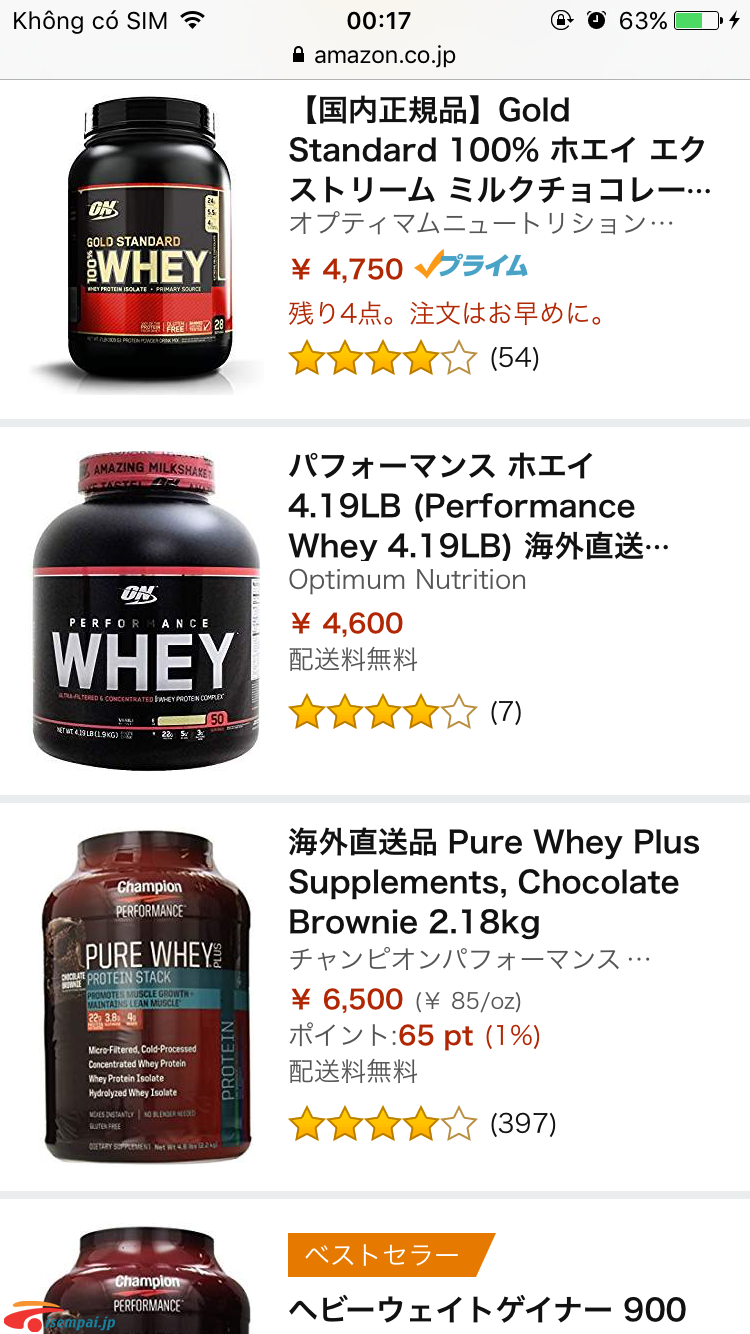This screenshot has width=750, height=1334.
Task: Open the Pure Whey Plus Chocolate Brownie listing
Action: tap(493, 881)
